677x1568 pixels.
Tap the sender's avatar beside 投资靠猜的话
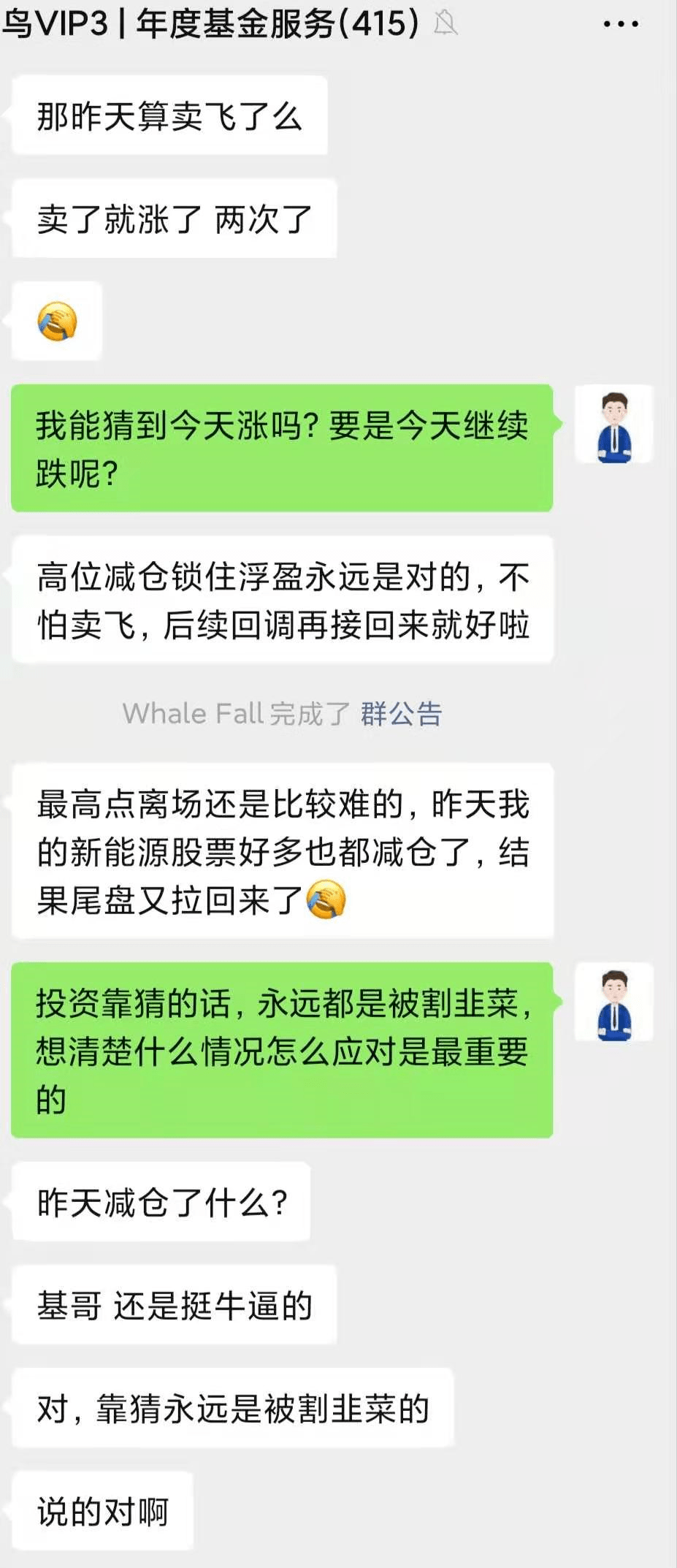coord(613,1003)
